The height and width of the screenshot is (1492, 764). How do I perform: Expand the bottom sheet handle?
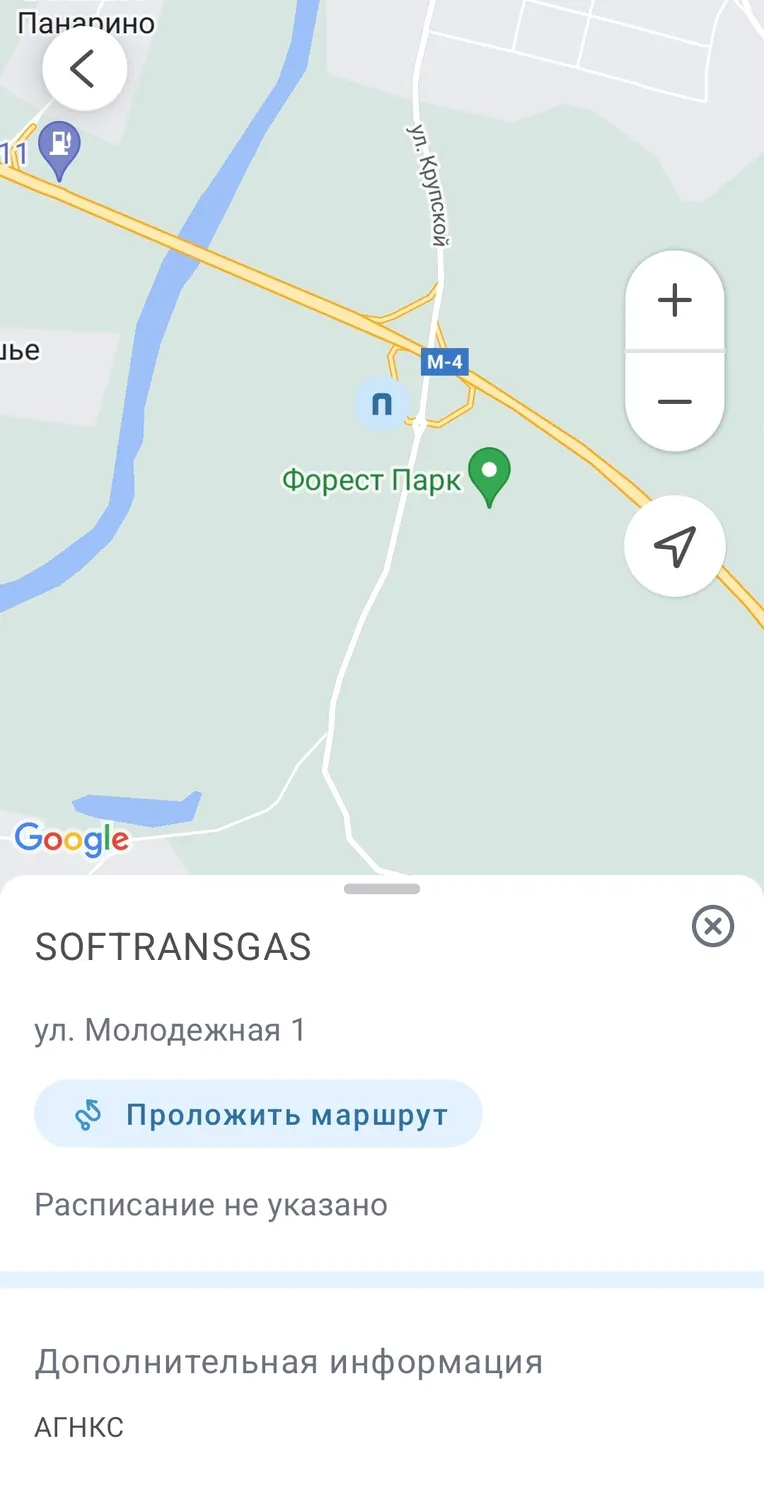click(382, 889)
